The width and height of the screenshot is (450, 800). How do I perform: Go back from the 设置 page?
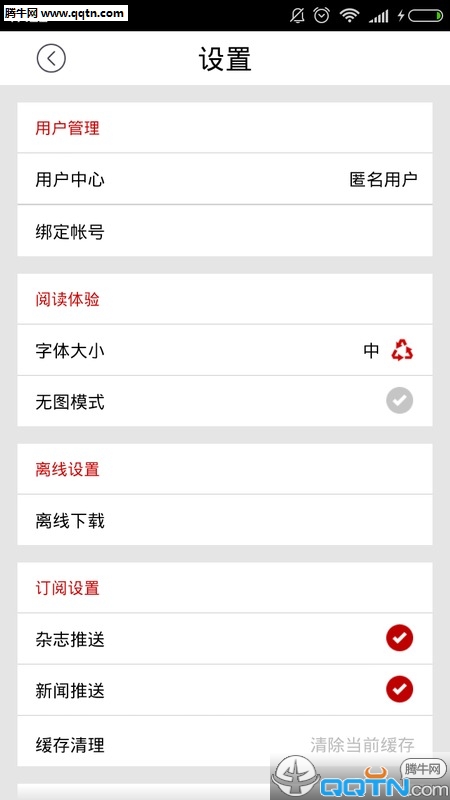point(51,58)
